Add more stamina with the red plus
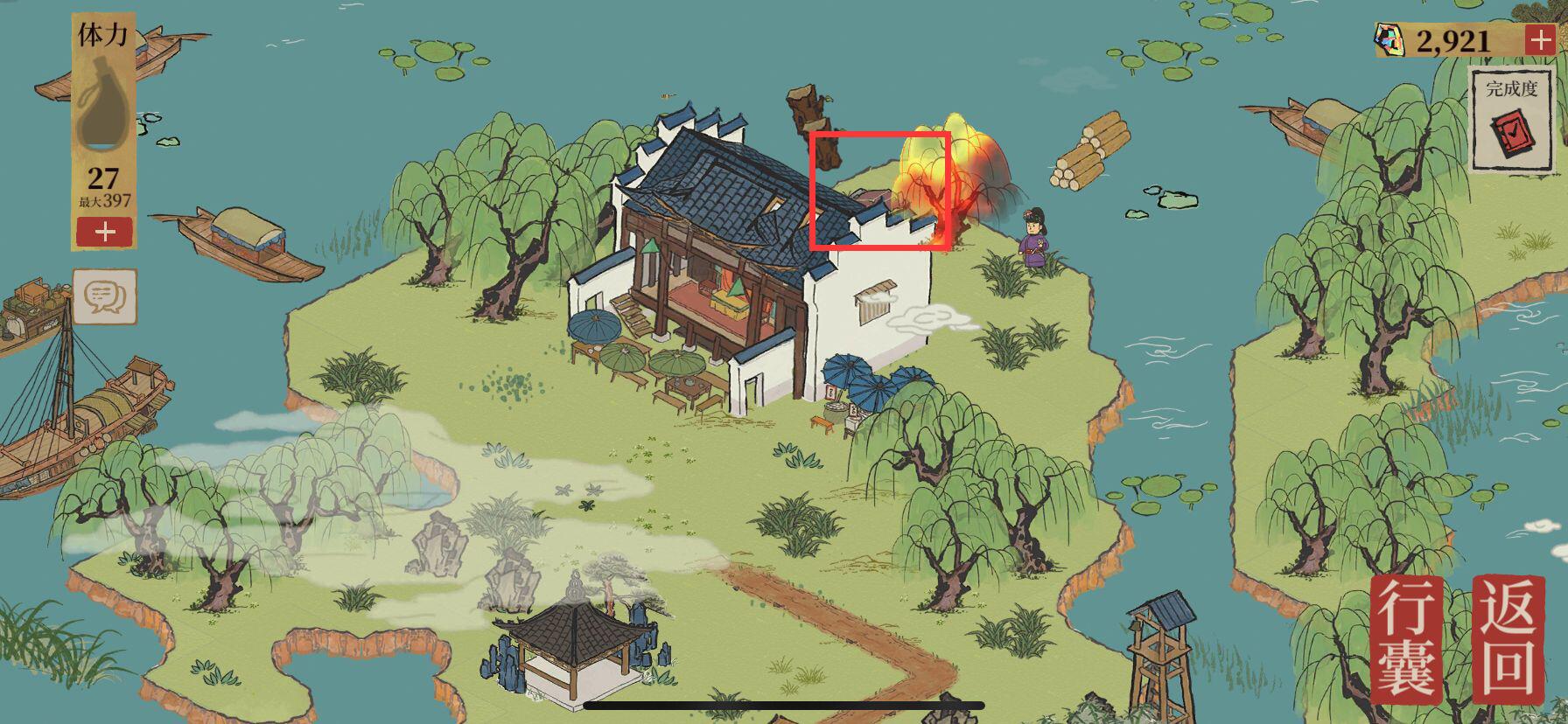Screen dimensions: 1568x724 104,233
